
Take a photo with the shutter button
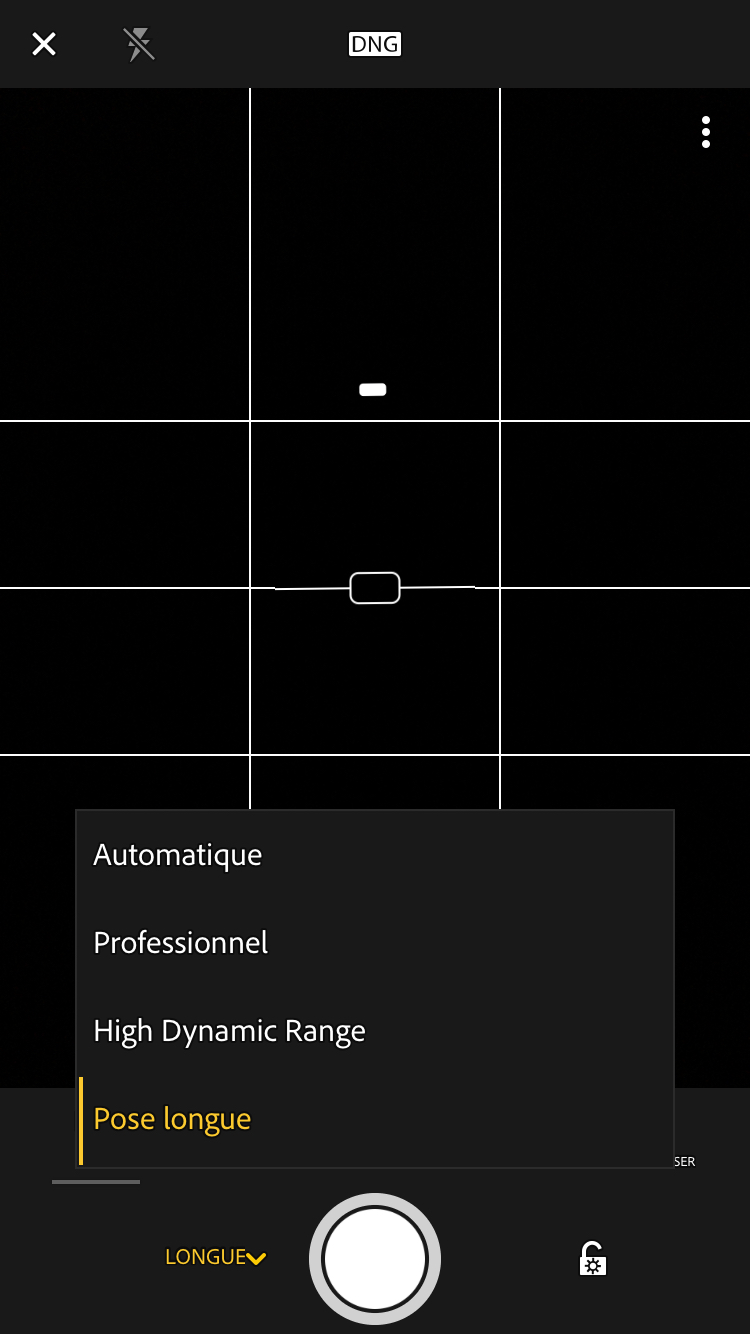[375, 1258]
